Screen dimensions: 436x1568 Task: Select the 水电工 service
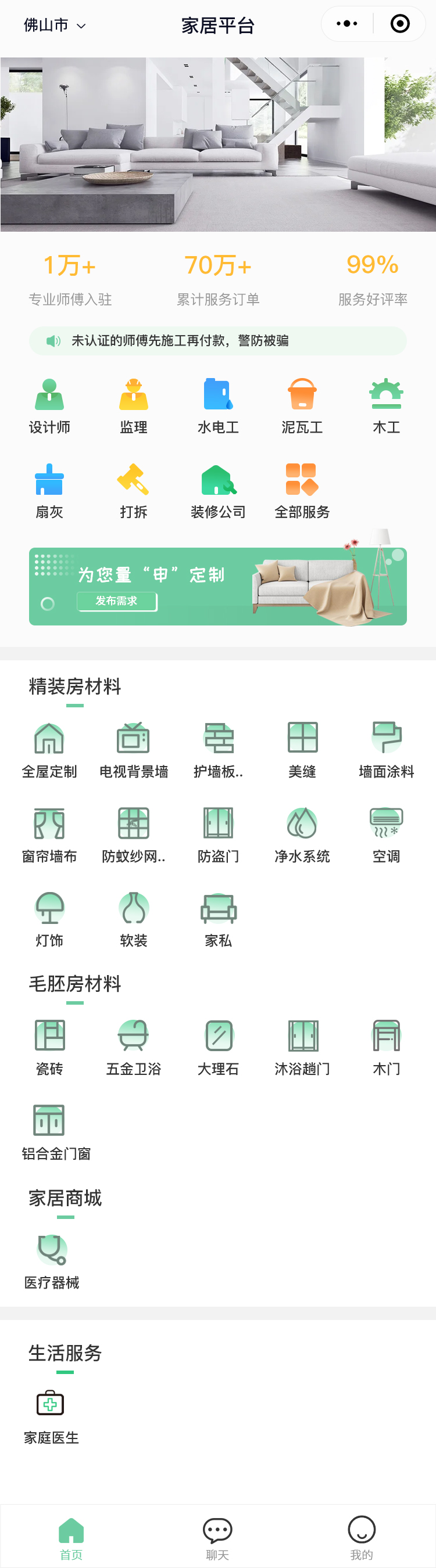click(x=218, y=406)
